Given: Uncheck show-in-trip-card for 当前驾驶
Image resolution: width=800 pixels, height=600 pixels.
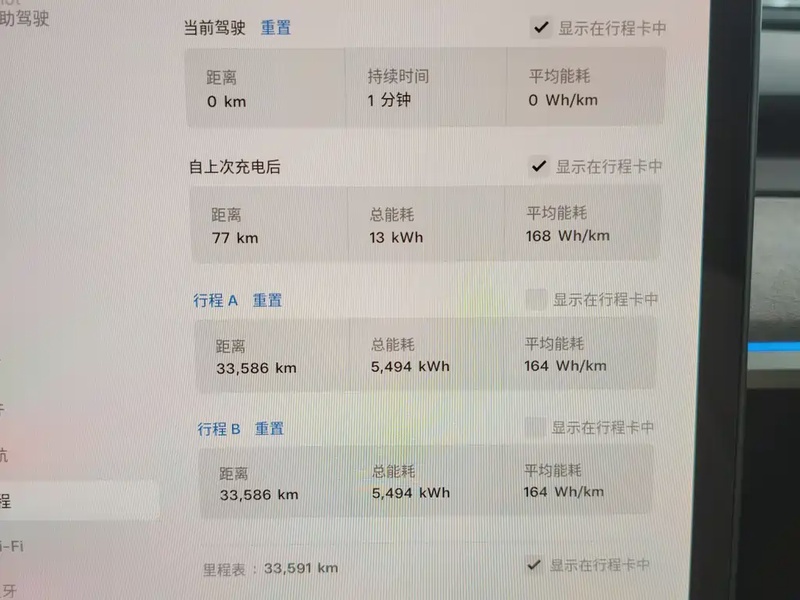Looking at the screenshot, I should tap(541, 28).
